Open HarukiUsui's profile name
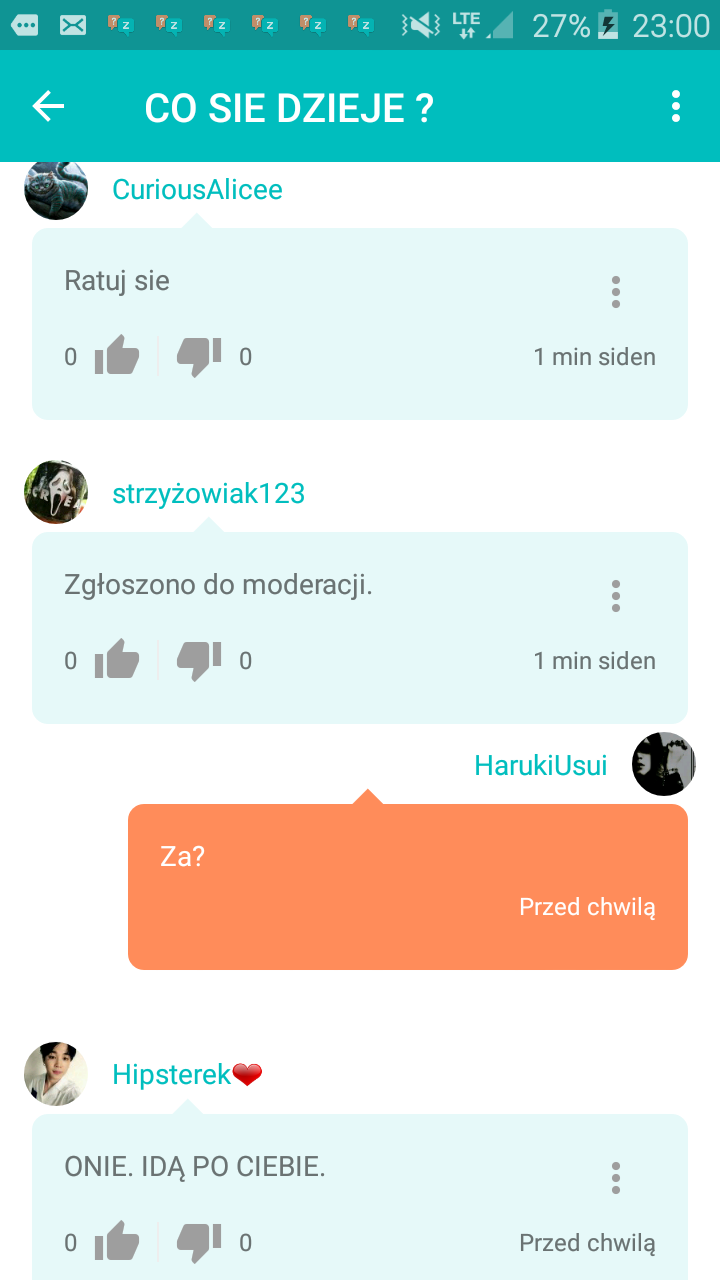 click(x=541, y=766)
